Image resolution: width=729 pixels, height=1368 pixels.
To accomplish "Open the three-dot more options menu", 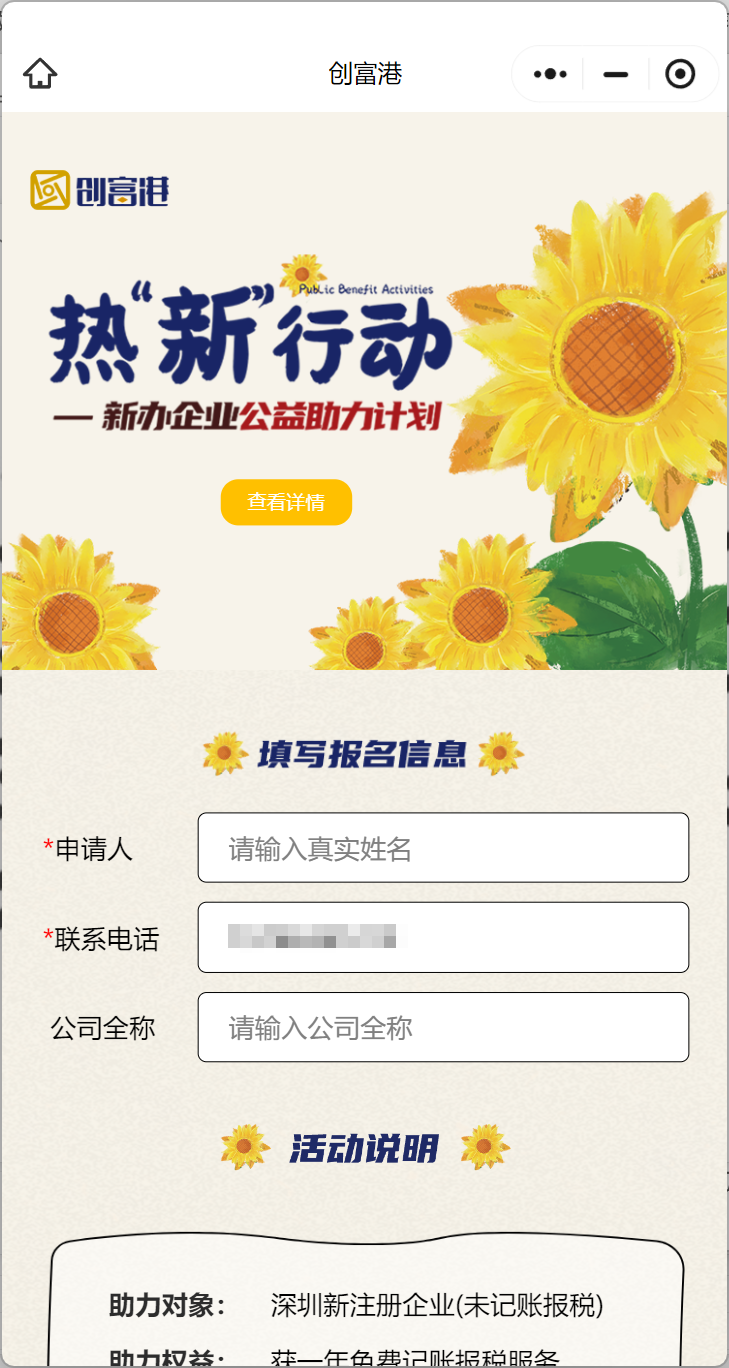I will pos(550,74).
